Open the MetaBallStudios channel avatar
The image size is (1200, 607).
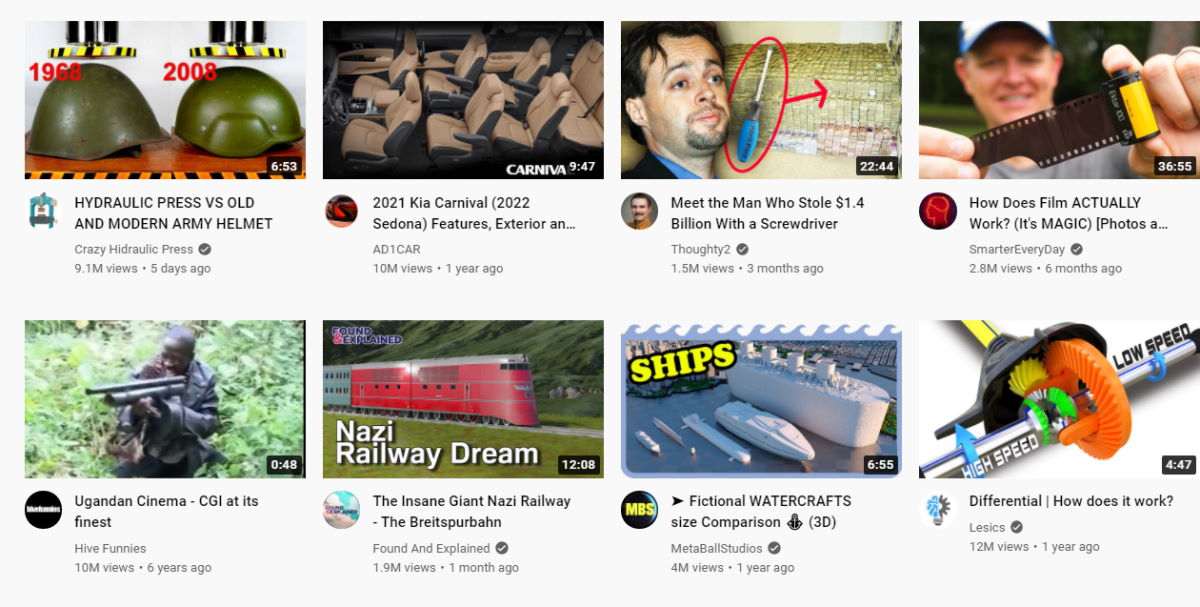coord(640,510)
